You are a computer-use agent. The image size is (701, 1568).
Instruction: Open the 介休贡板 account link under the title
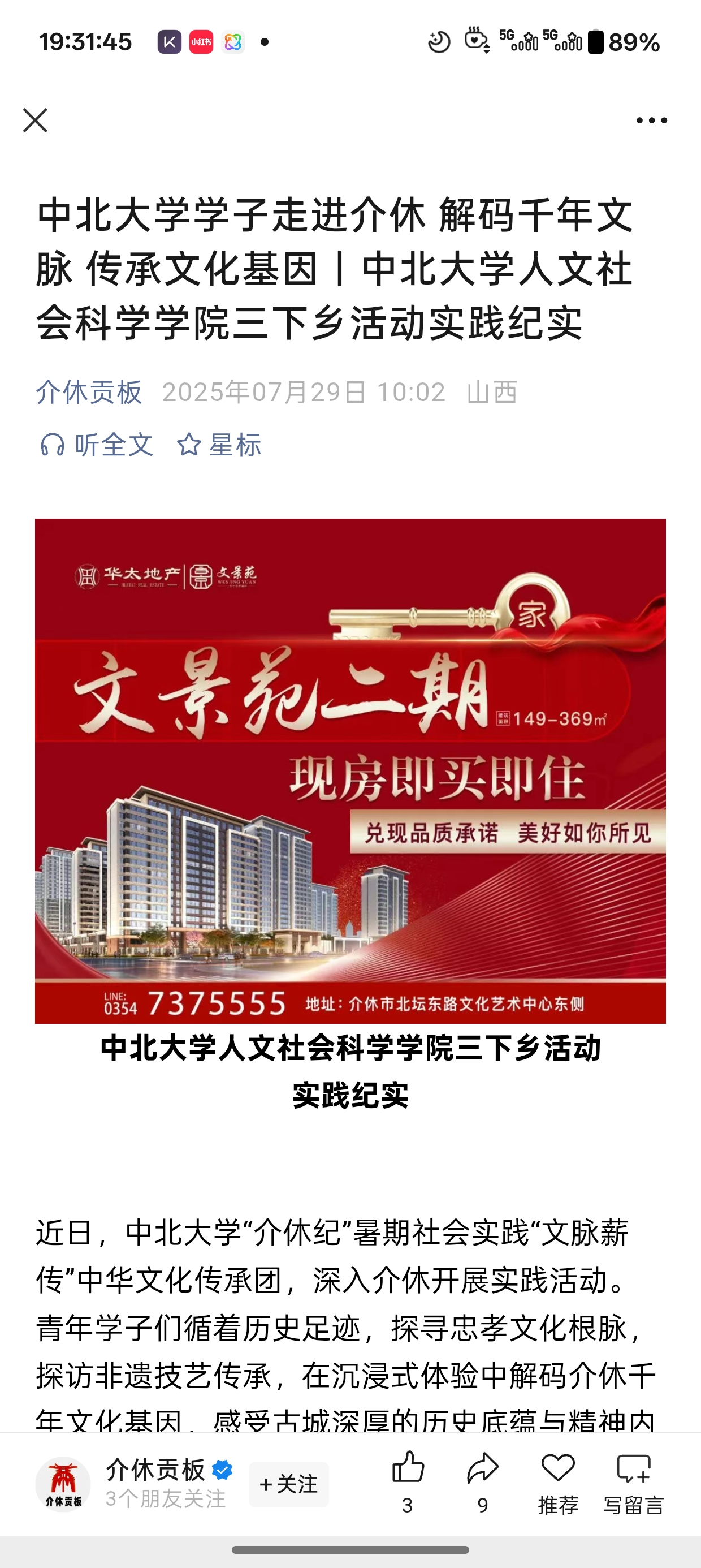[89, 391]
